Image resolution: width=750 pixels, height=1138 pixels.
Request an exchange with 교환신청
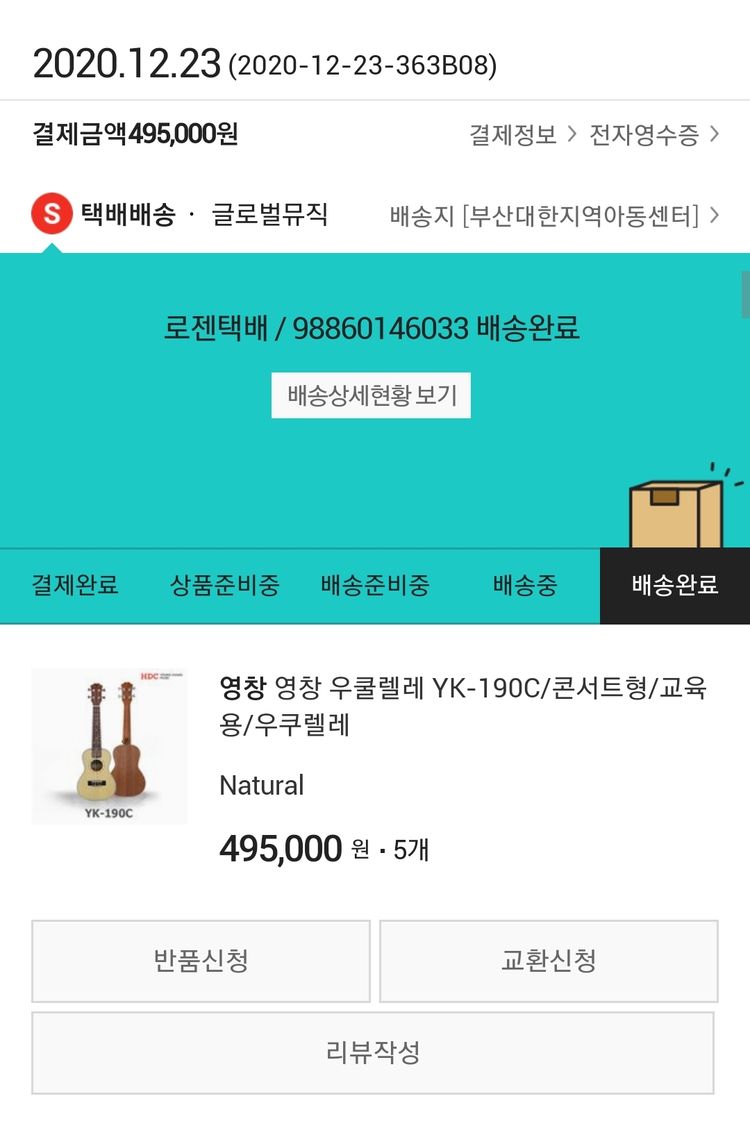point(548,961)
